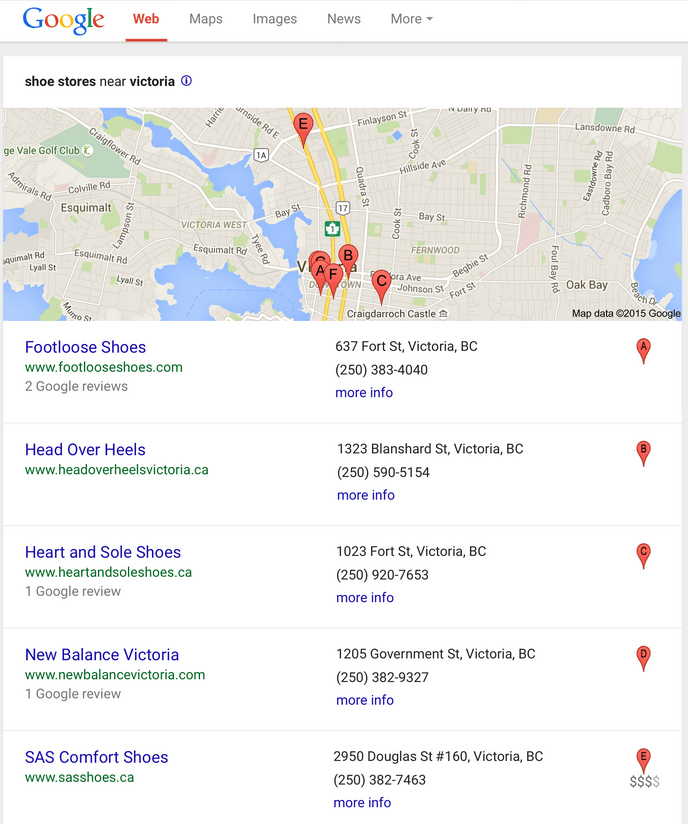View more info for Heart and Sole Shoes
The width and height of the screenshot is (688, 836).
[x=365, y=598]
